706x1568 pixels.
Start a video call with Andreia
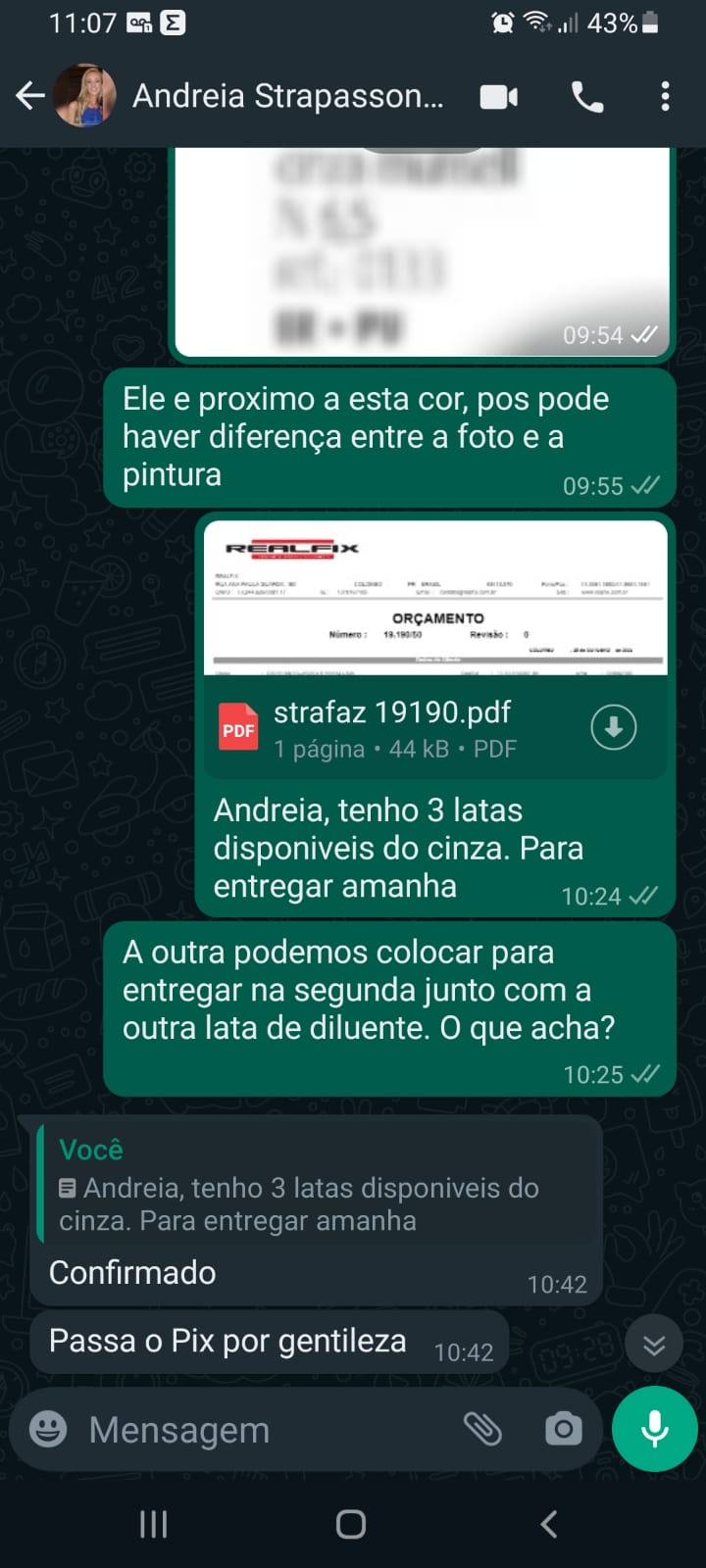pyautogui.click(x=499, y=97)
